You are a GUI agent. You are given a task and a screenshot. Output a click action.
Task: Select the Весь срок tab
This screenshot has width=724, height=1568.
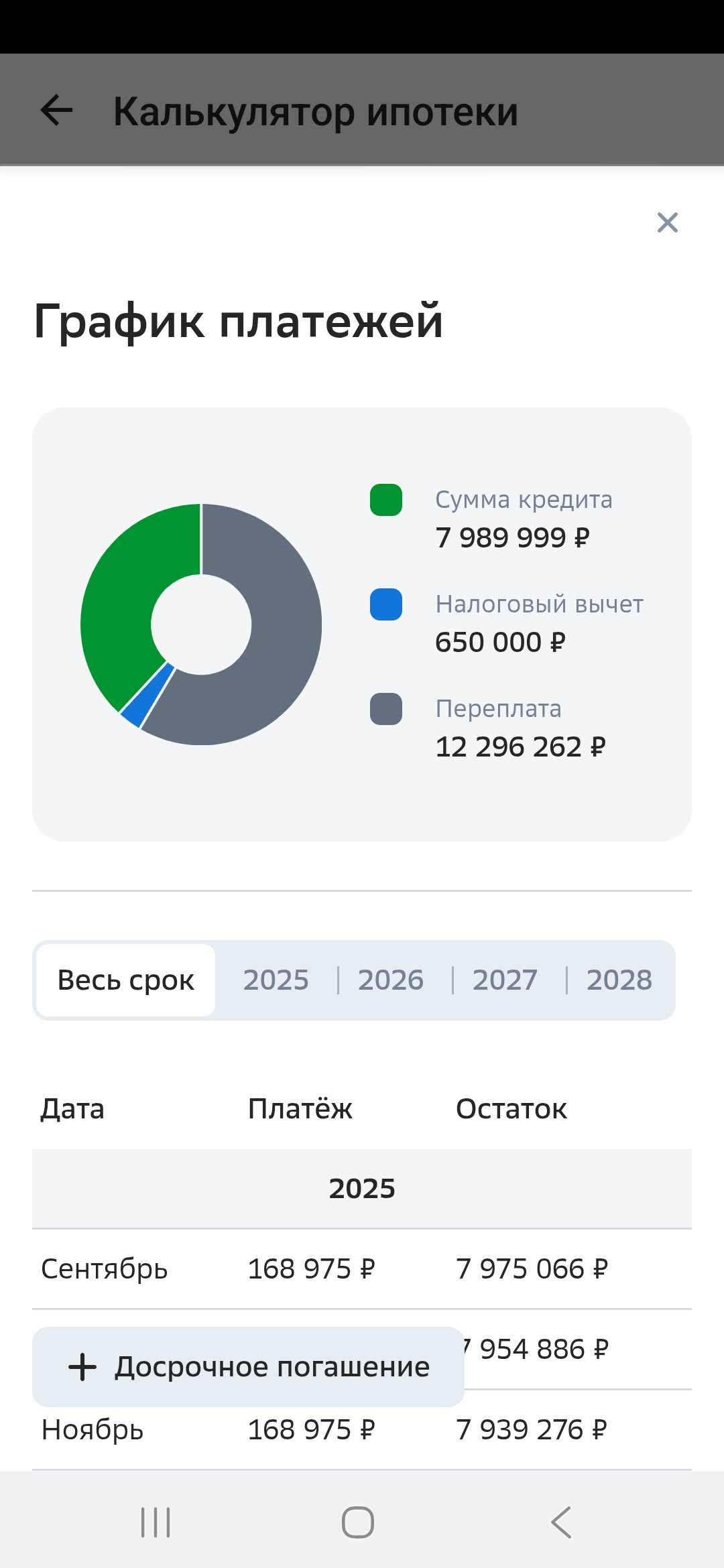[125, 980]
